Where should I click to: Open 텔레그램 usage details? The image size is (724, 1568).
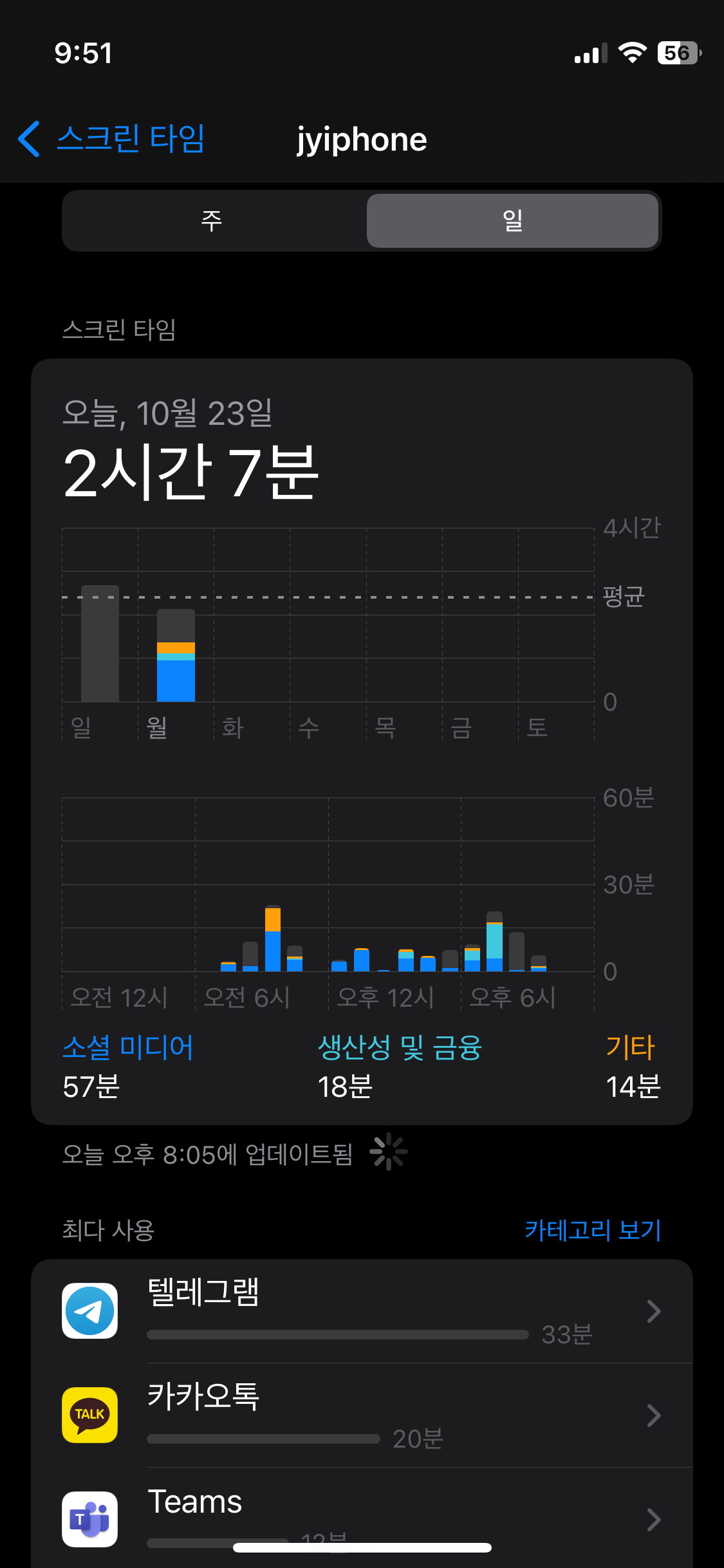(362, 1311)
